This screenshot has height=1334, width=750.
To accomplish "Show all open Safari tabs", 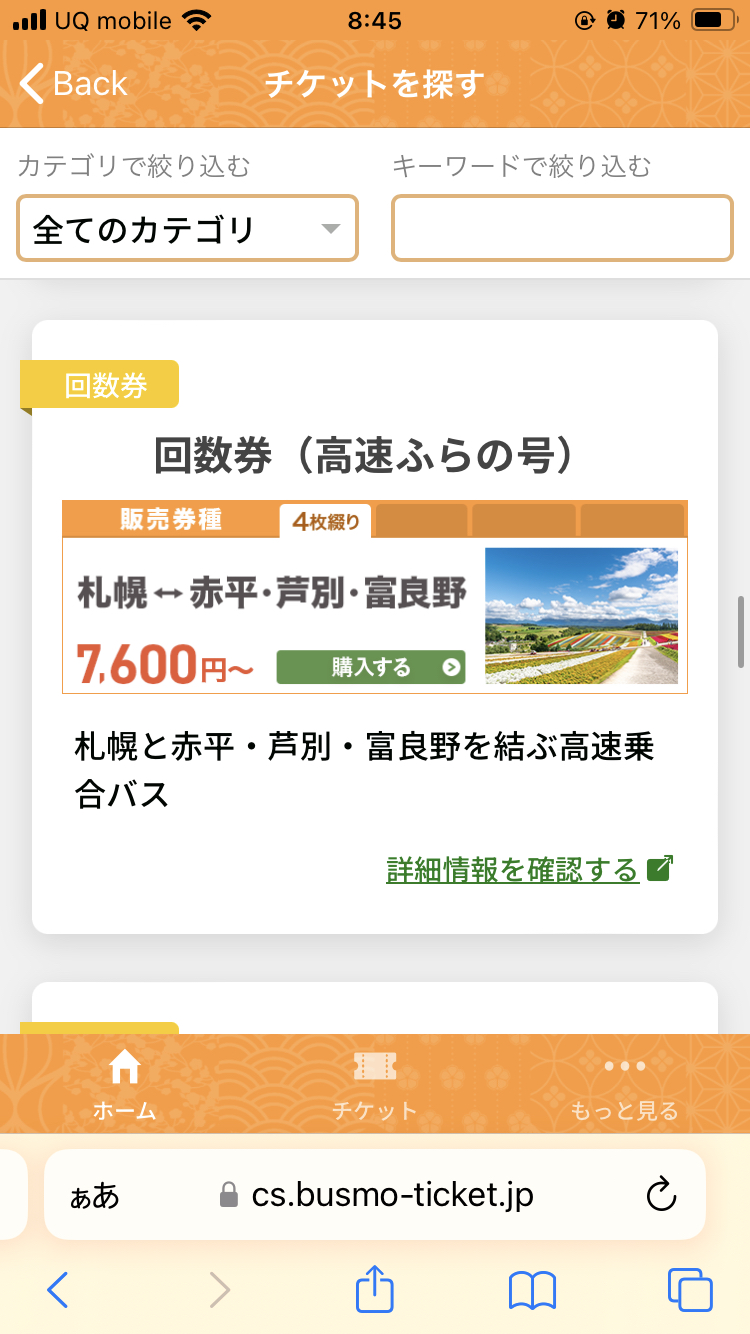I will pyautogui.click(x=690, y=1290).
